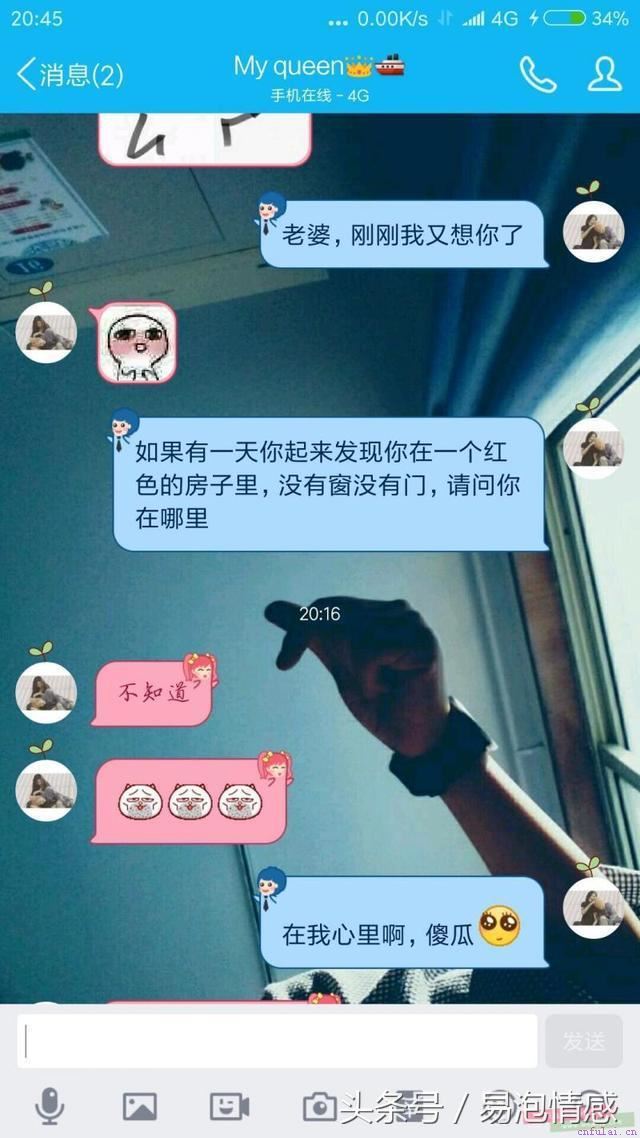This screenshot has height=1138, width=640.
Task: Open the microphone voice input
Action: point(49,1106)
